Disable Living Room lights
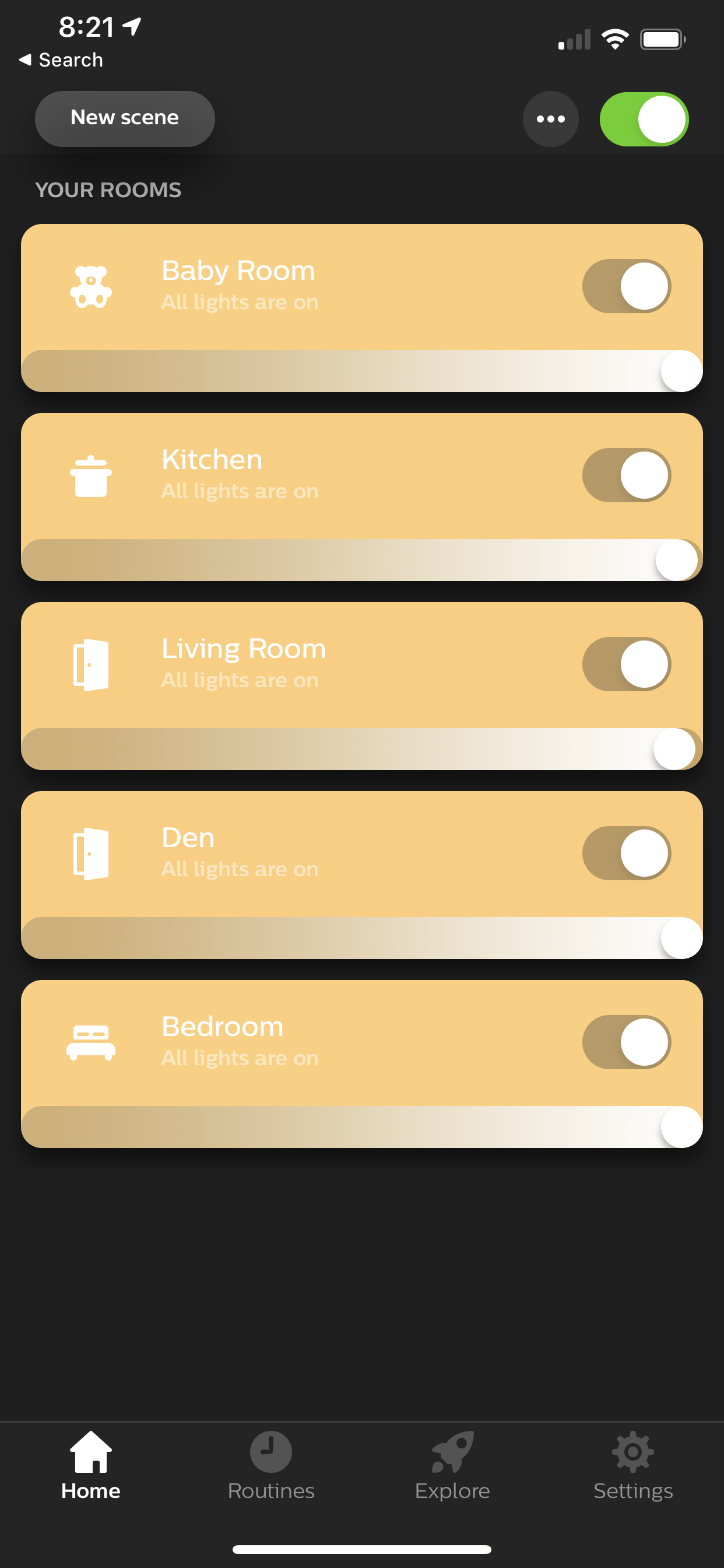This screenshot has width=724, height=1568. pyautogui.click(x=627, y=664)
